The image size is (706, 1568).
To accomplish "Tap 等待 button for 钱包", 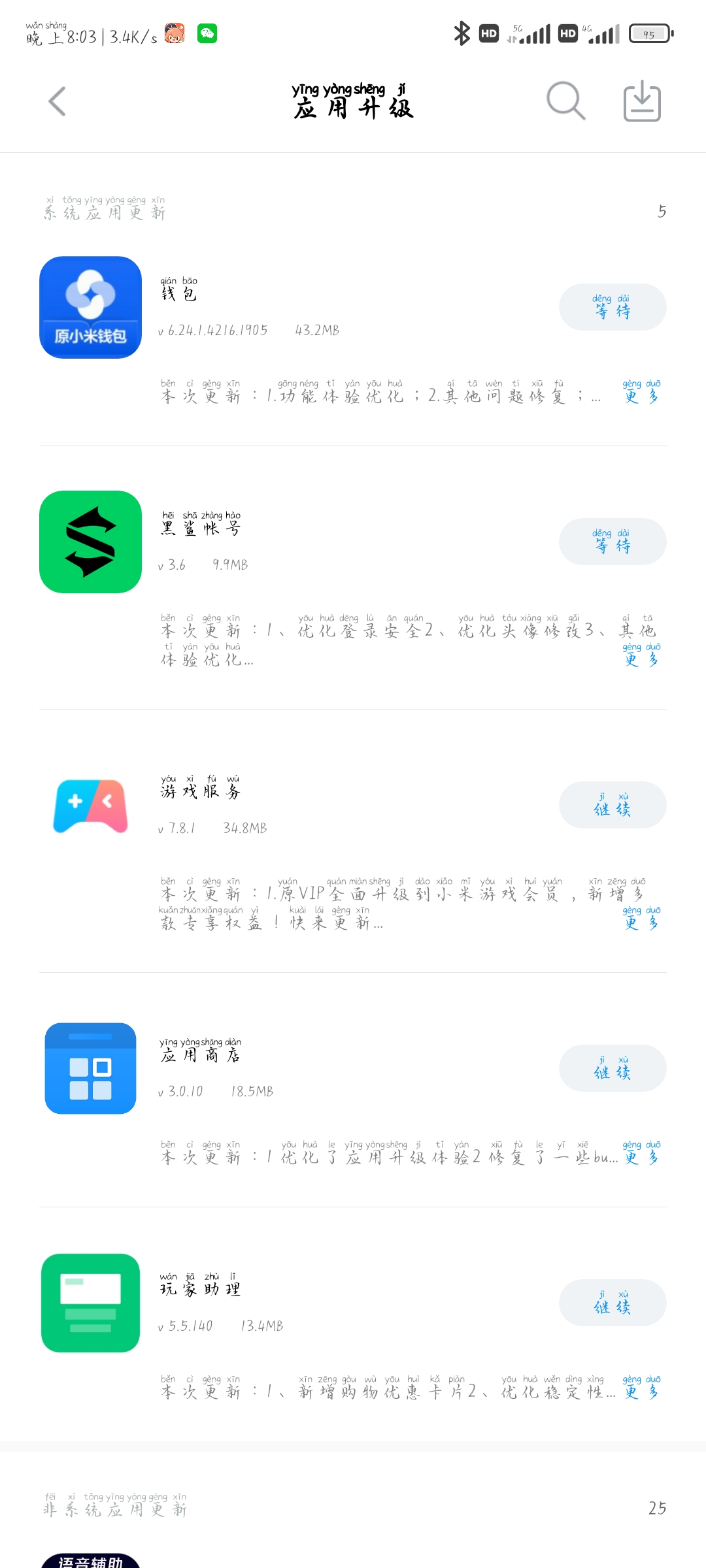I will pyautogui.click(x=613, y=307).
